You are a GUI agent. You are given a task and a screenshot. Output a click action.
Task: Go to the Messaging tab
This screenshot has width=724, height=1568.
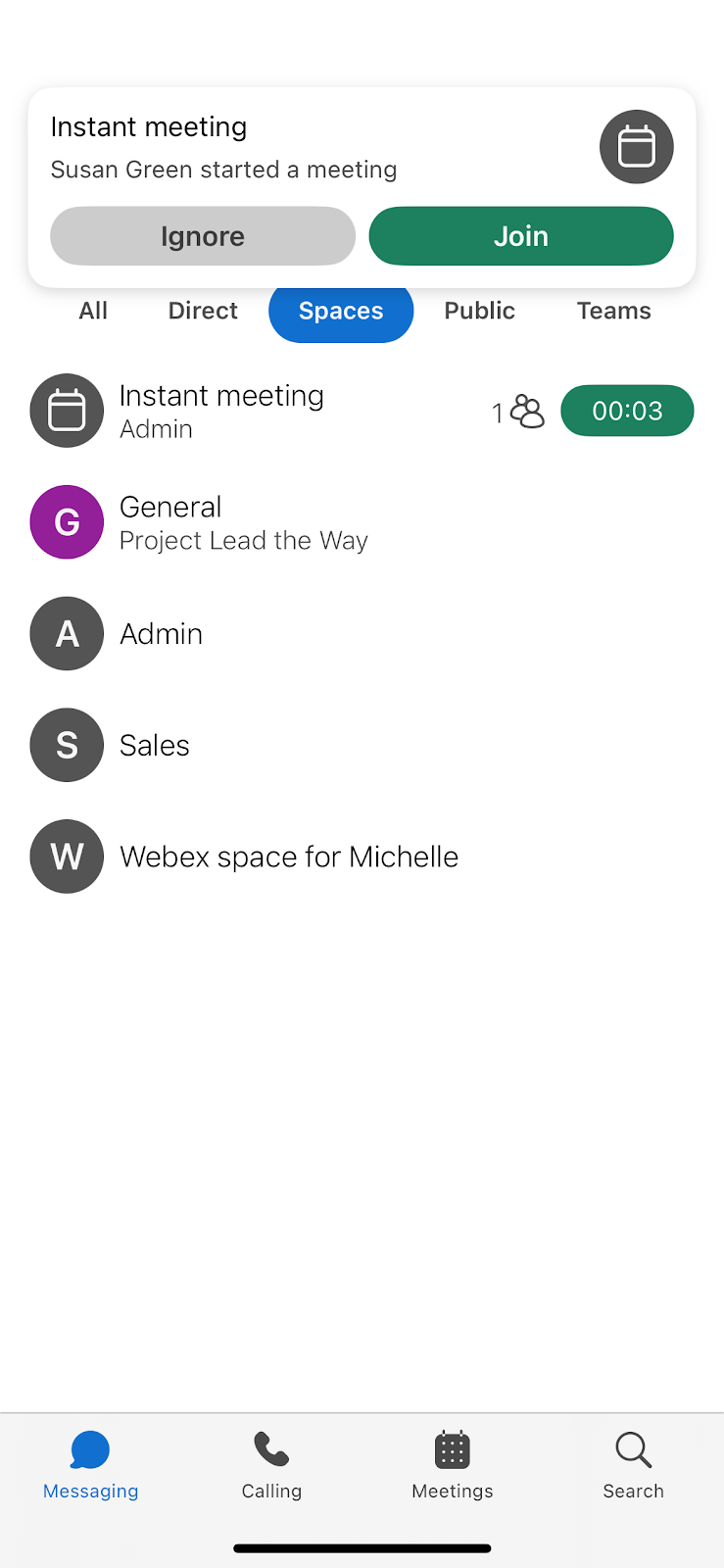coord(90,1466)
